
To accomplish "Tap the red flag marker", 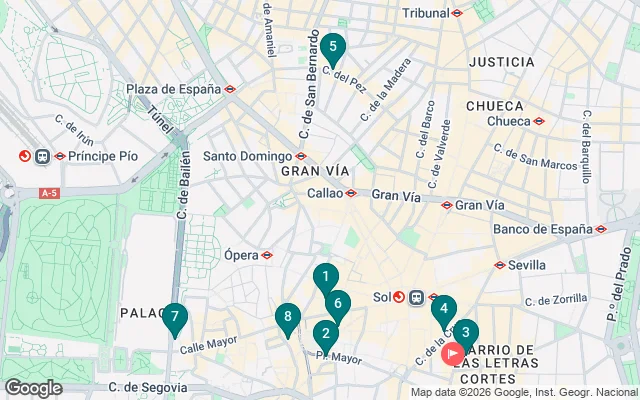I will click(453, 351).
